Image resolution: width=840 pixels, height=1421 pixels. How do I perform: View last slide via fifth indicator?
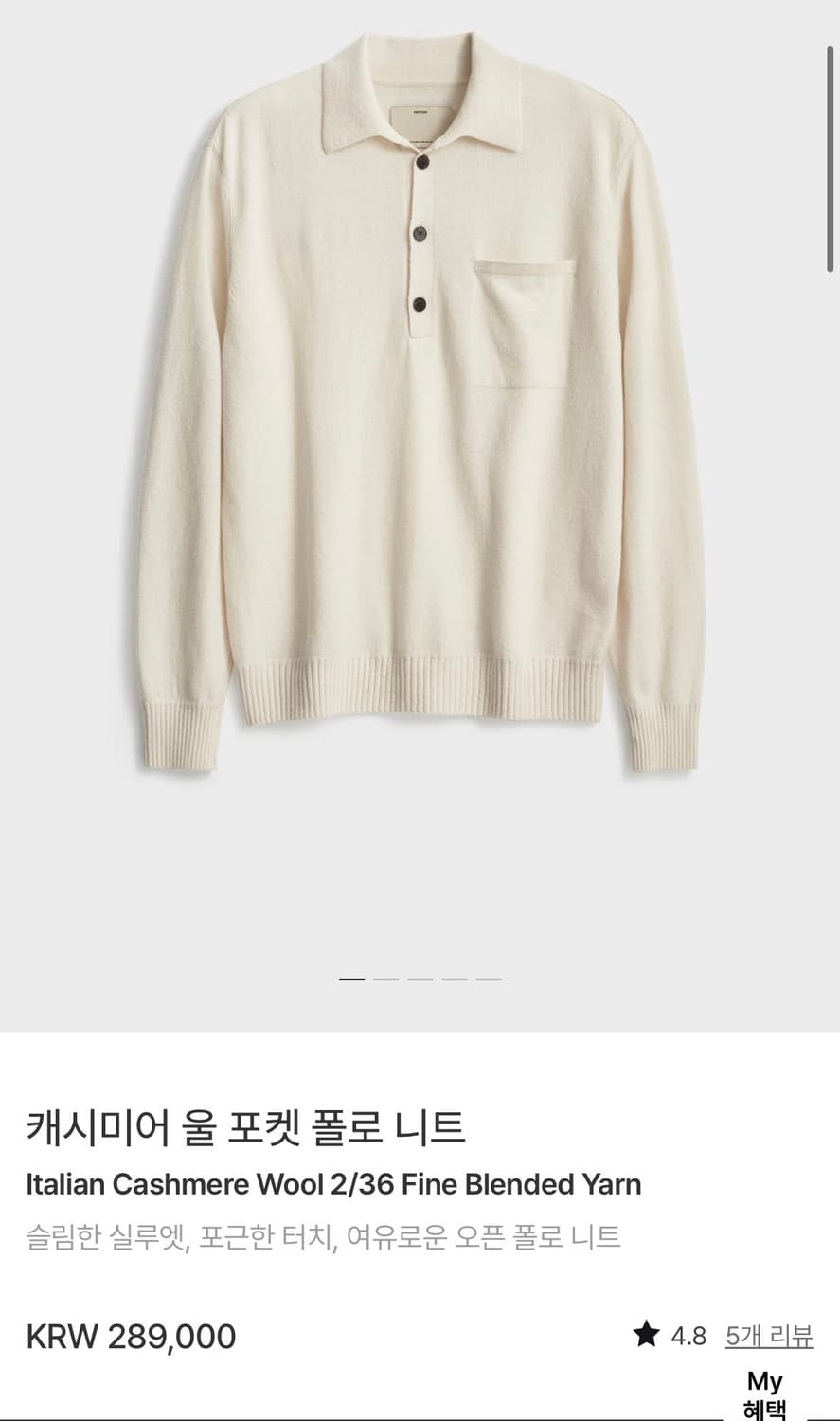click(490, 979)
